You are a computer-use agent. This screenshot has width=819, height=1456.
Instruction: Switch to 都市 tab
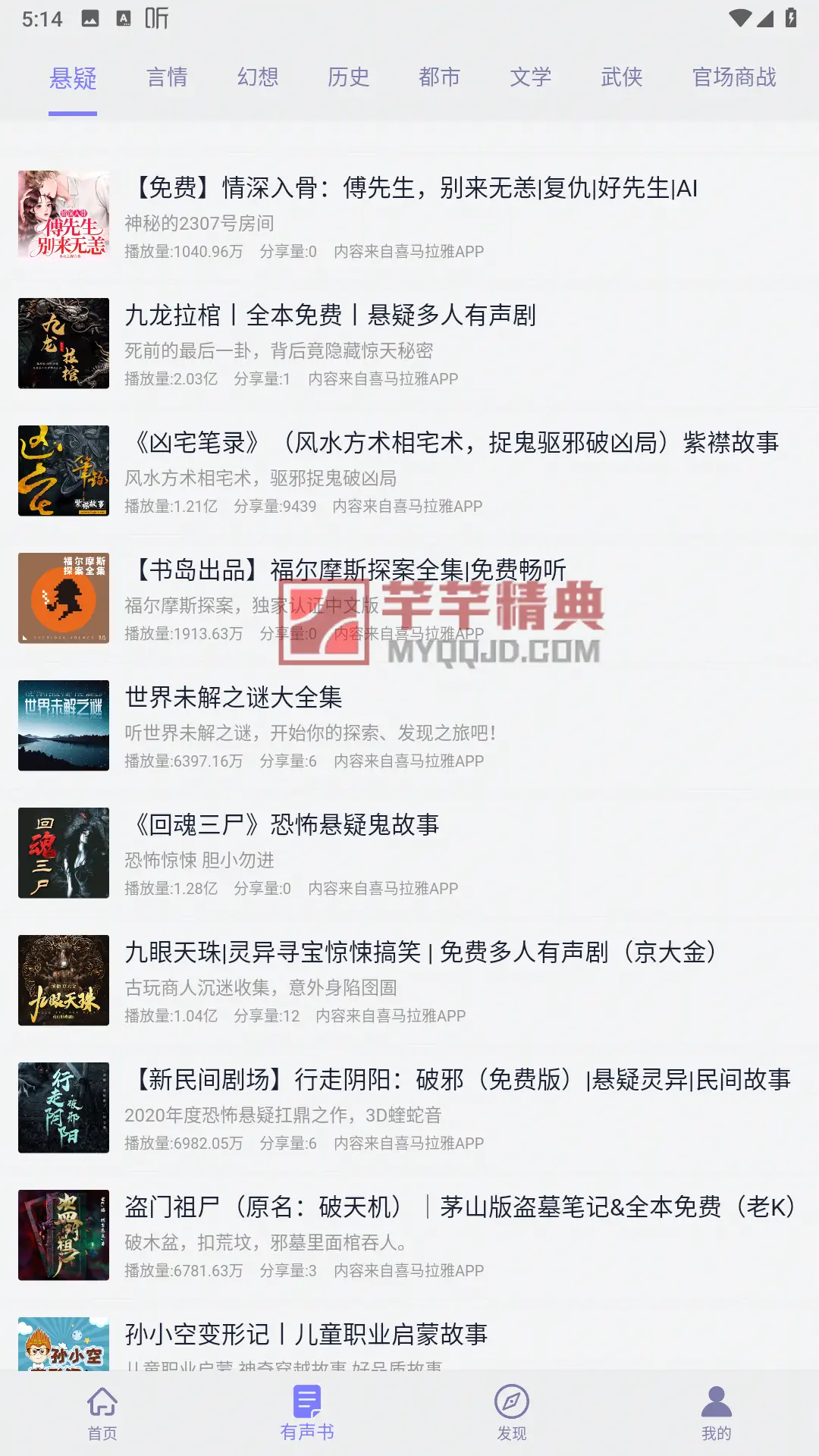click(x=440, y=77)
